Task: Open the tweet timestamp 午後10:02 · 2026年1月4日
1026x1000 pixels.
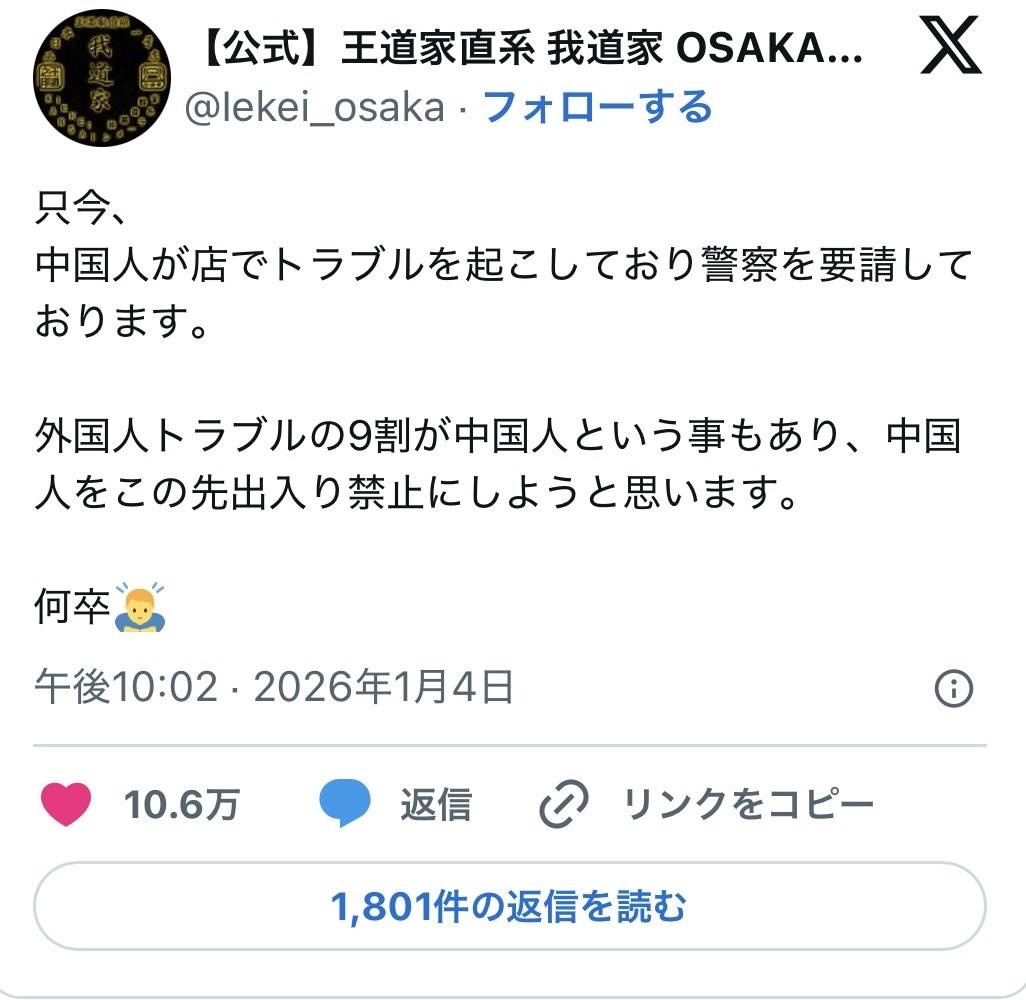Action: point(274,688)
